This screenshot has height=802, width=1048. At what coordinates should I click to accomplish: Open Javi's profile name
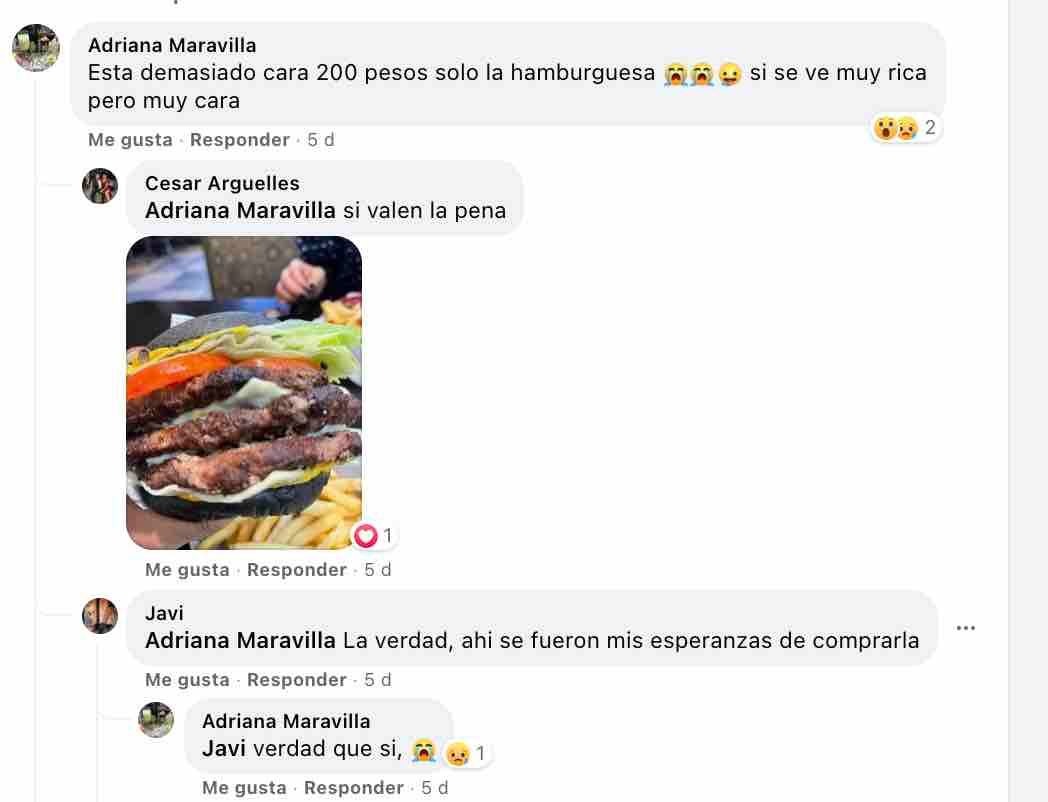[x=164, y=613]
